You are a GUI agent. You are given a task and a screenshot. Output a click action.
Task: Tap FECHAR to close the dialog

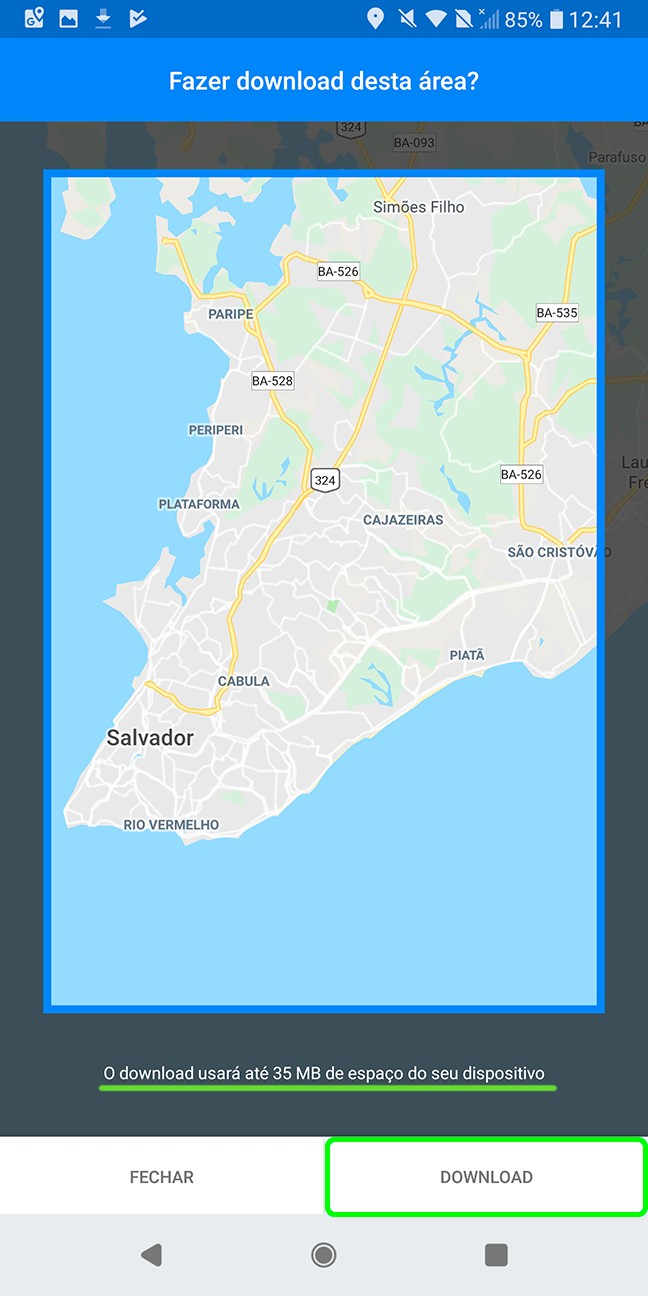(162, 1177)
